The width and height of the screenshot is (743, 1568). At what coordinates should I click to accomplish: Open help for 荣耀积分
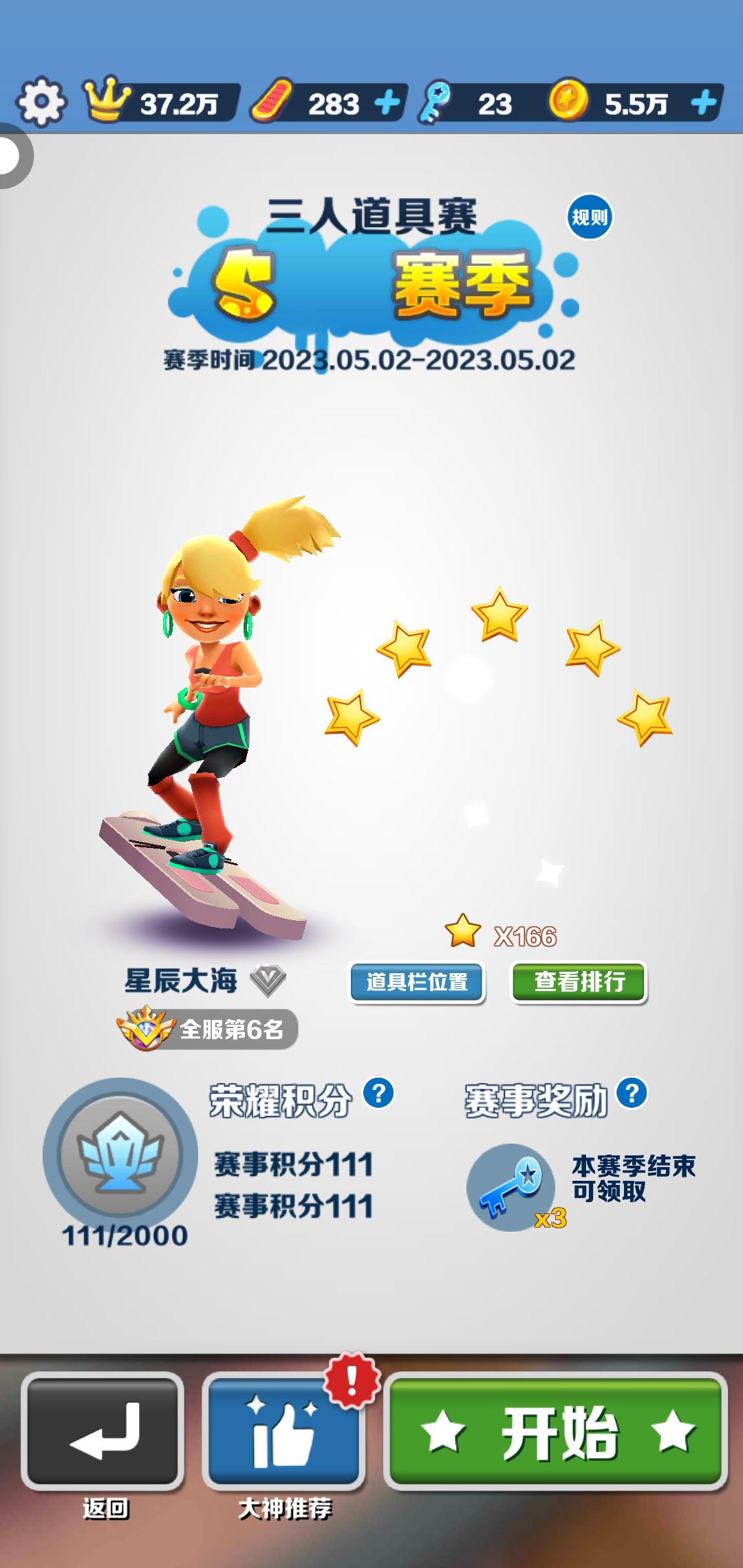378,1093
